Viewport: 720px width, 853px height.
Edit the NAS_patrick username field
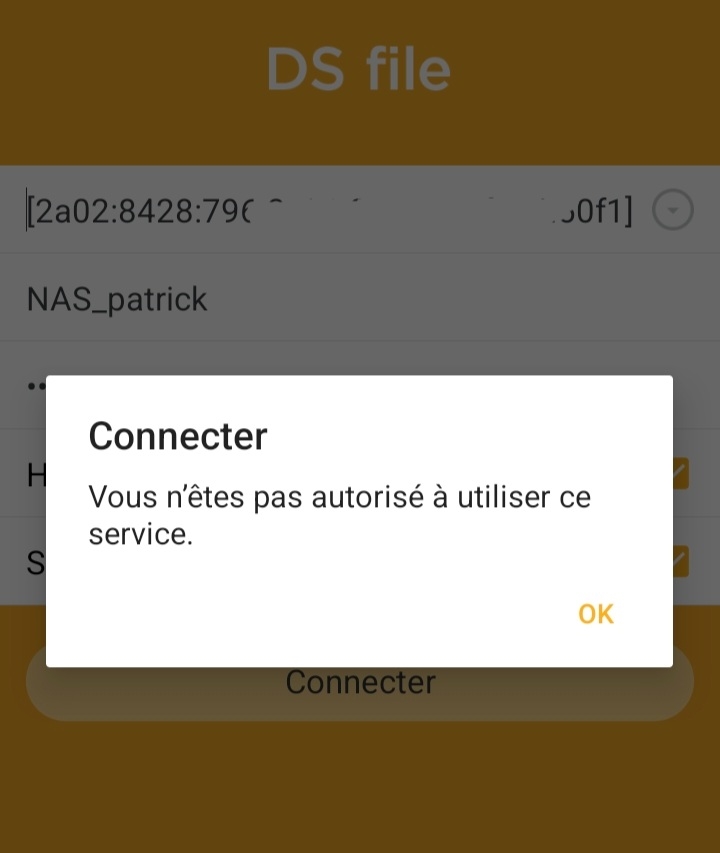point(300,299)
